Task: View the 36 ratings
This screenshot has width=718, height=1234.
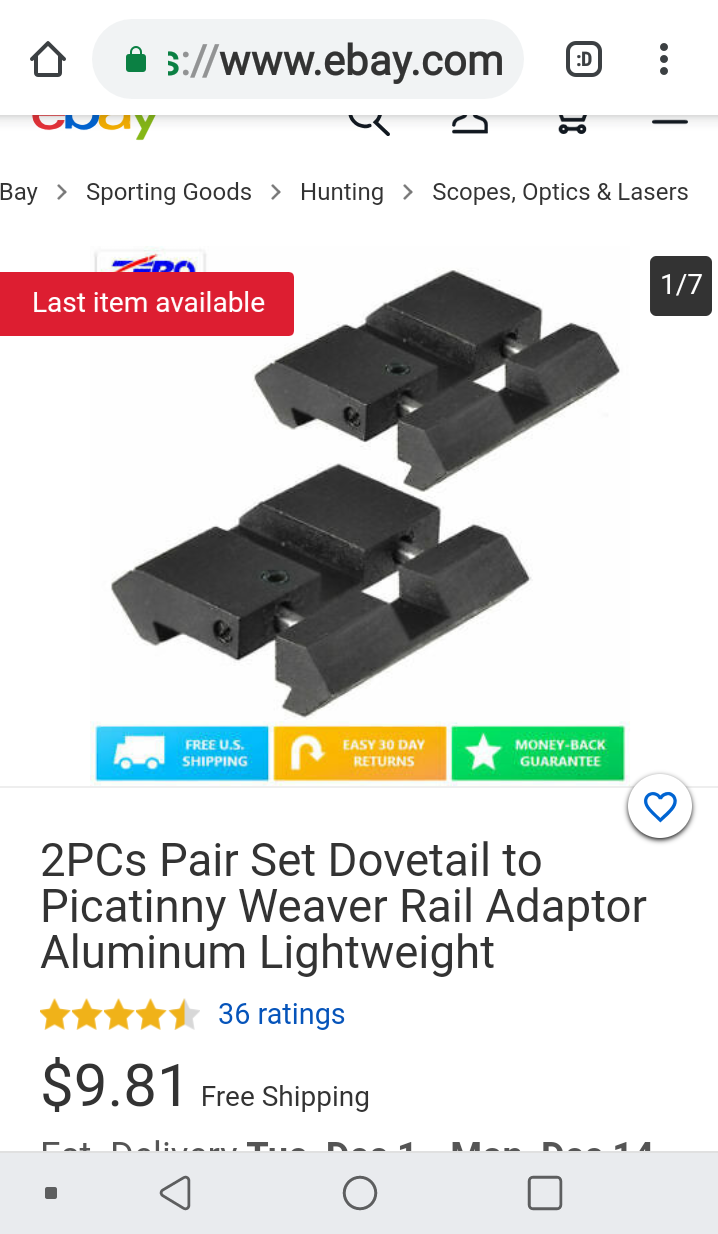Action: tap(281, 1014)
